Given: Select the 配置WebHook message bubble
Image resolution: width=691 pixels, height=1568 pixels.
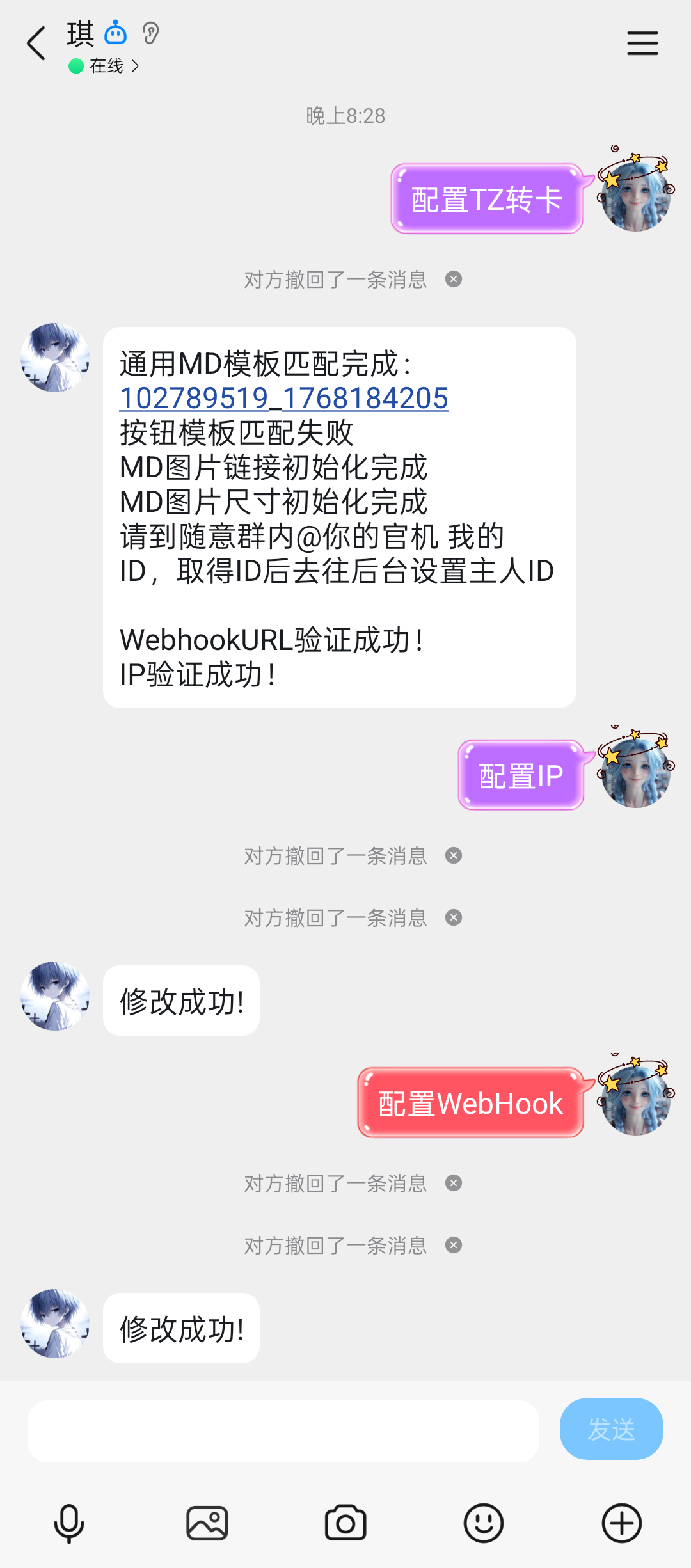Looking at the screenshot, I should coord(469,1103).
